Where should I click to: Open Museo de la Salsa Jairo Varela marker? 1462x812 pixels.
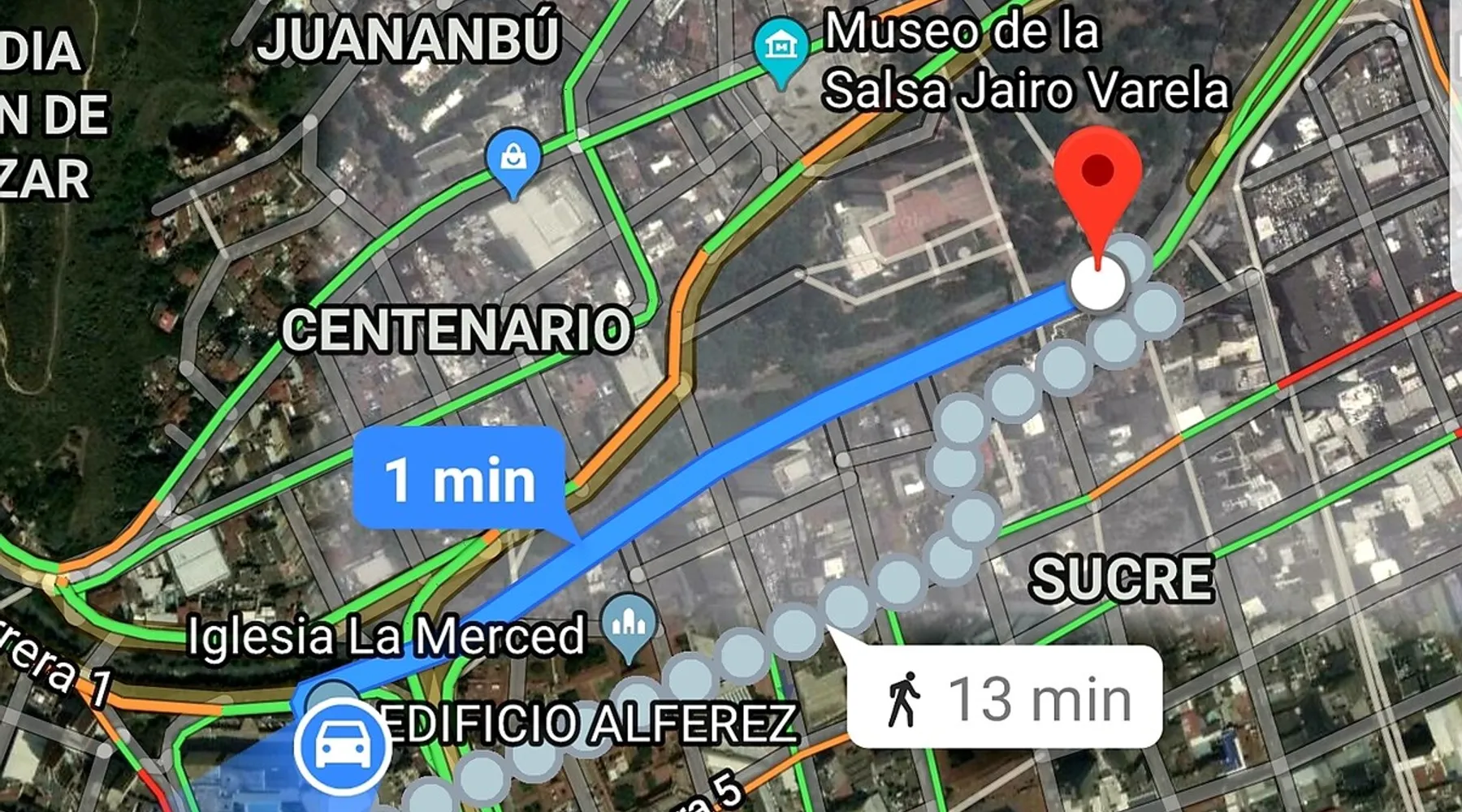pos(781,48)
